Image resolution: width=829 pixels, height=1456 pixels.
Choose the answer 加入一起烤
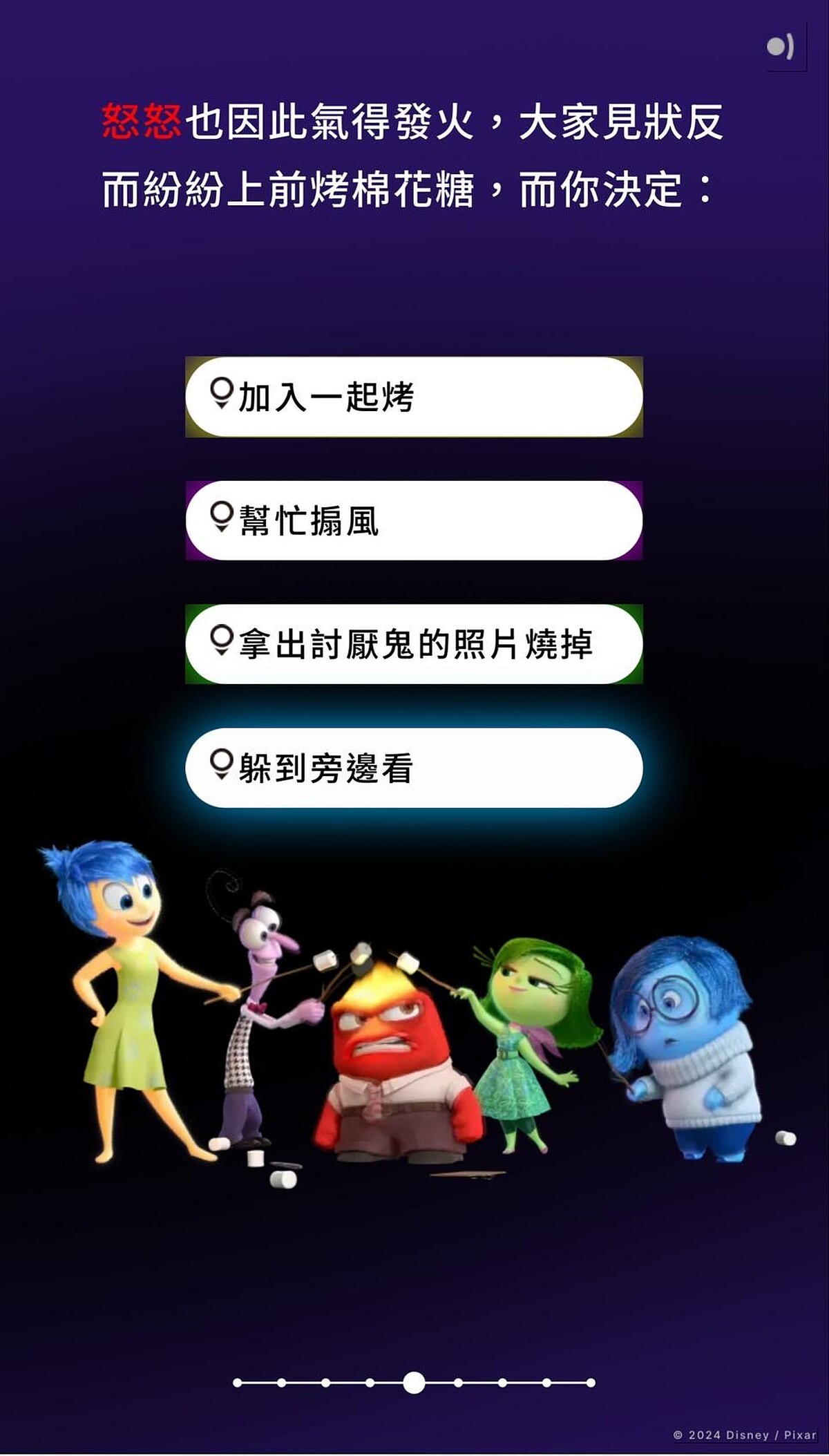pos(414,397)
